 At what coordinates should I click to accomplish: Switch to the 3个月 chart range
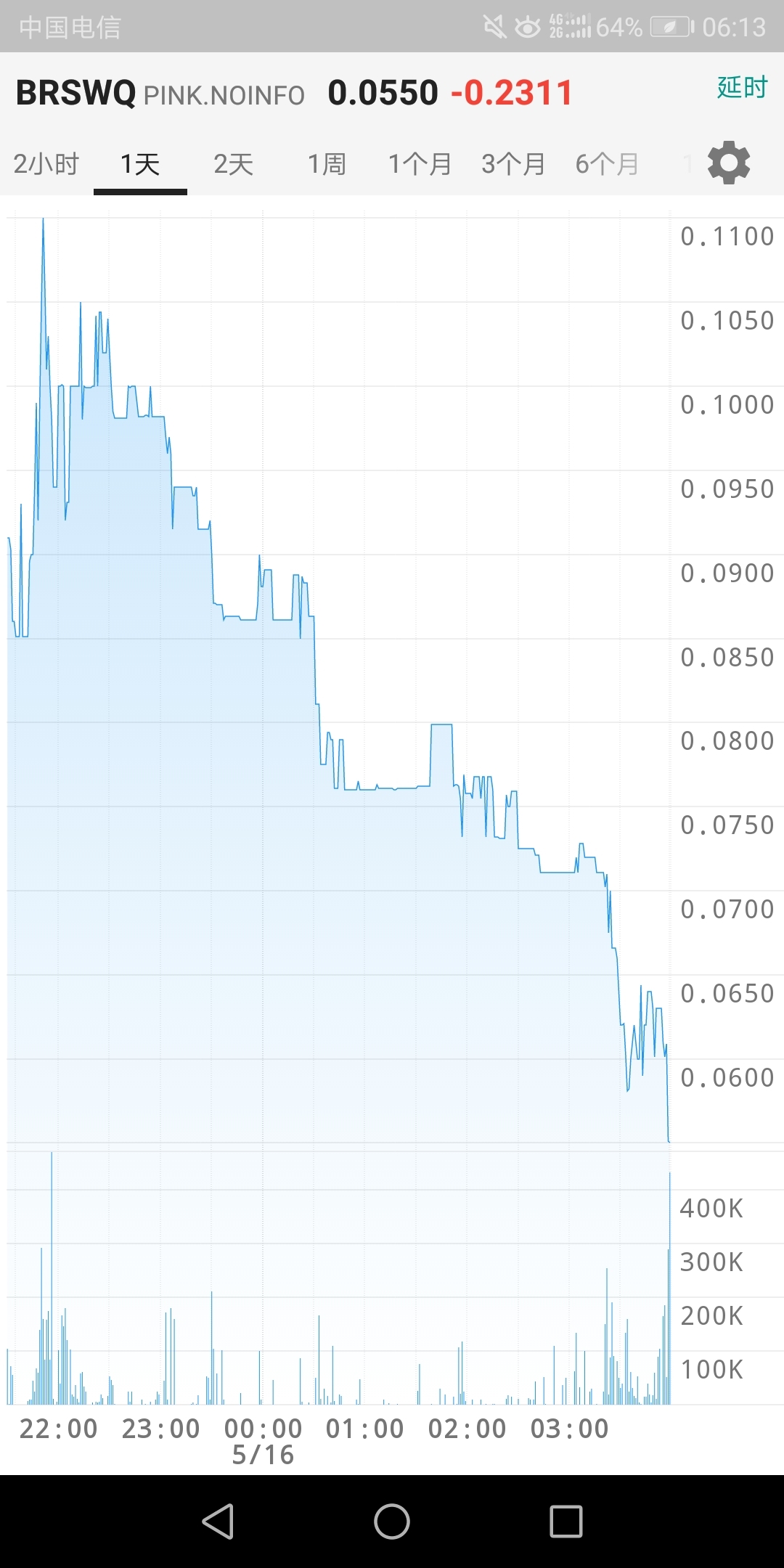(x=513, y=164)
